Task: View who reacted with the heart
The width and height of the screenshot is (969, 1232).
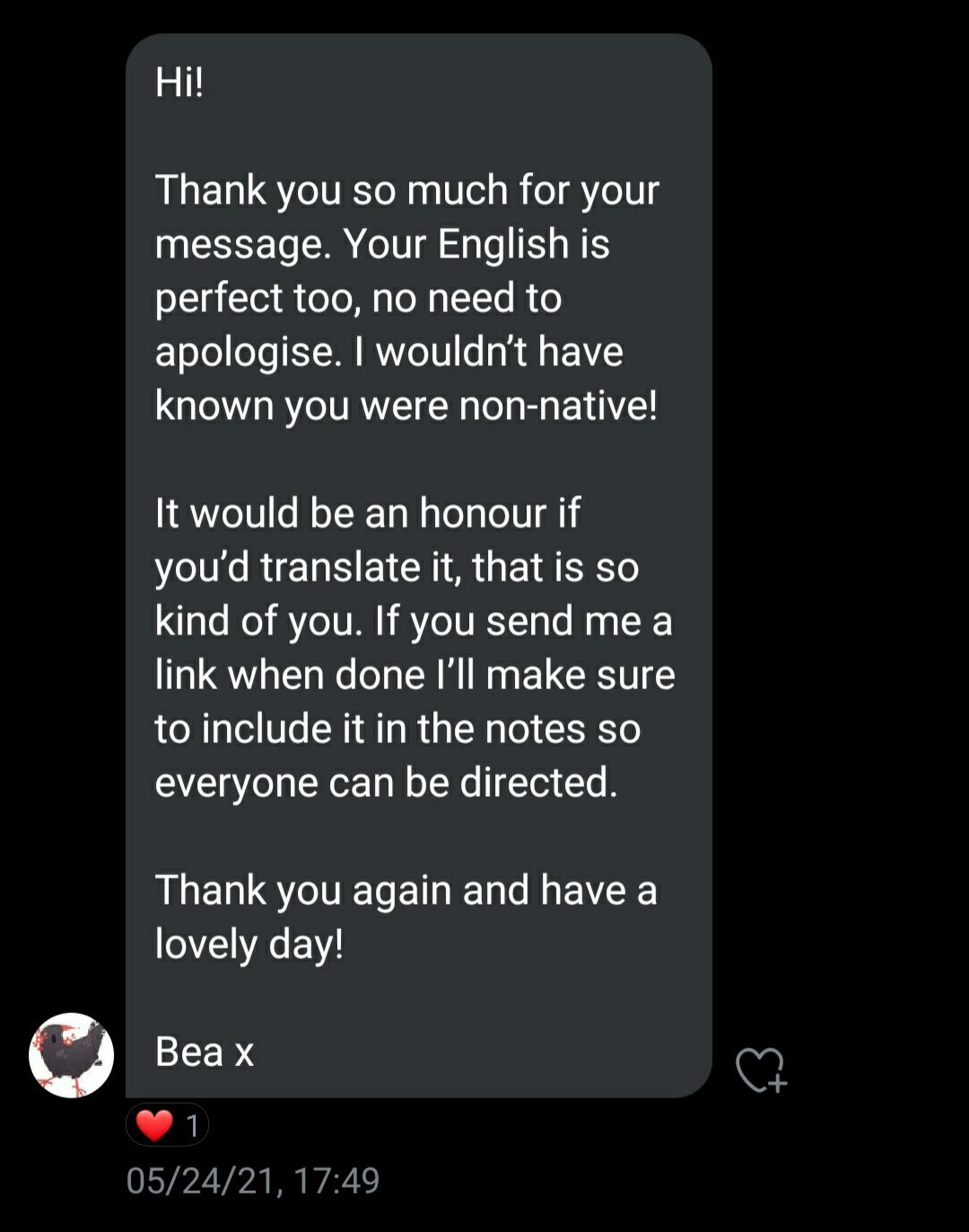Action: (168, 1124)
